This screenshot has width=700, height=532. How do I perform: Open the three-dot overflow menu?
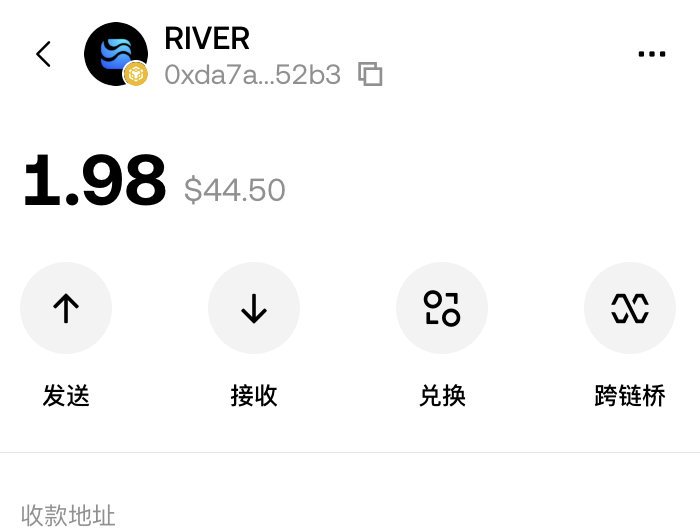(x=651, y=54)
